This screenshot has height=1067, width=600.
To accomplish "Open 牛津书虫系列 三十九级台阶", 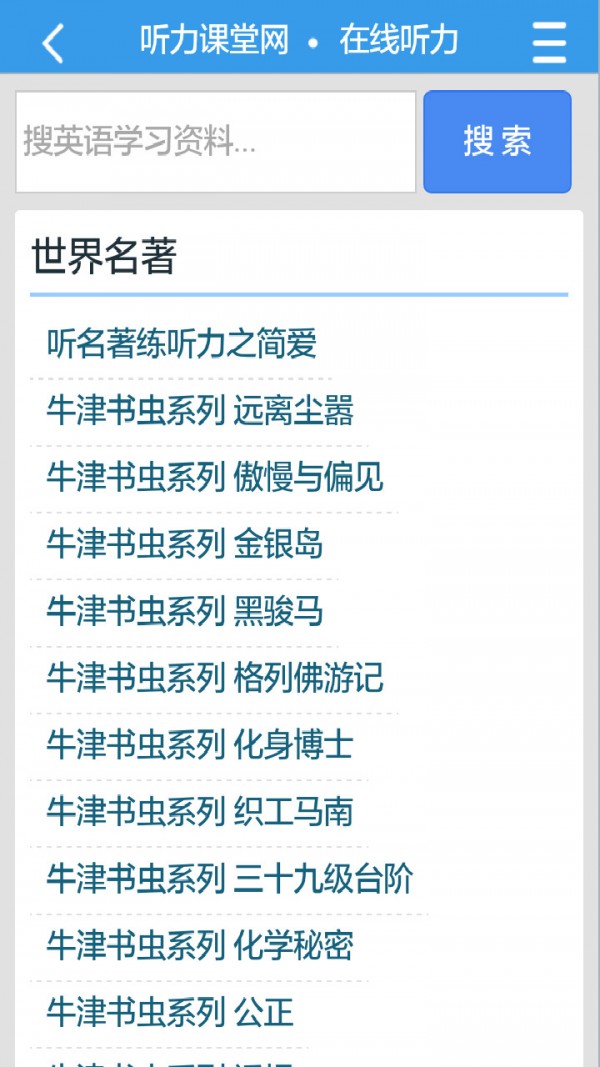I will [x=230, y=879].
